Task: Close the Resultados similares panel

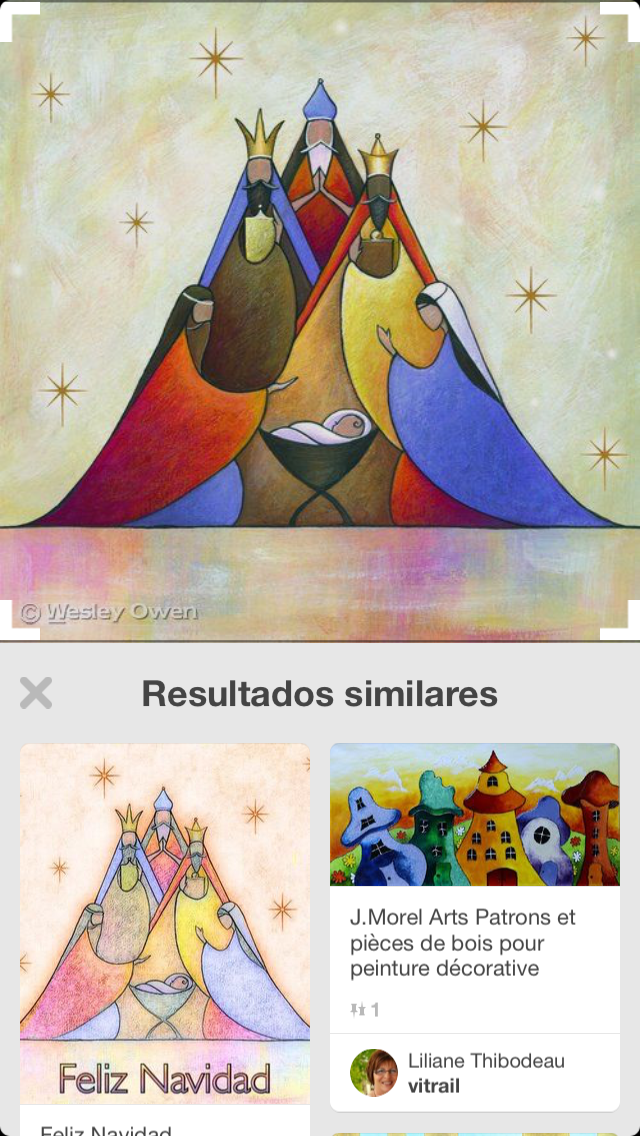Action: click(36, 693)
